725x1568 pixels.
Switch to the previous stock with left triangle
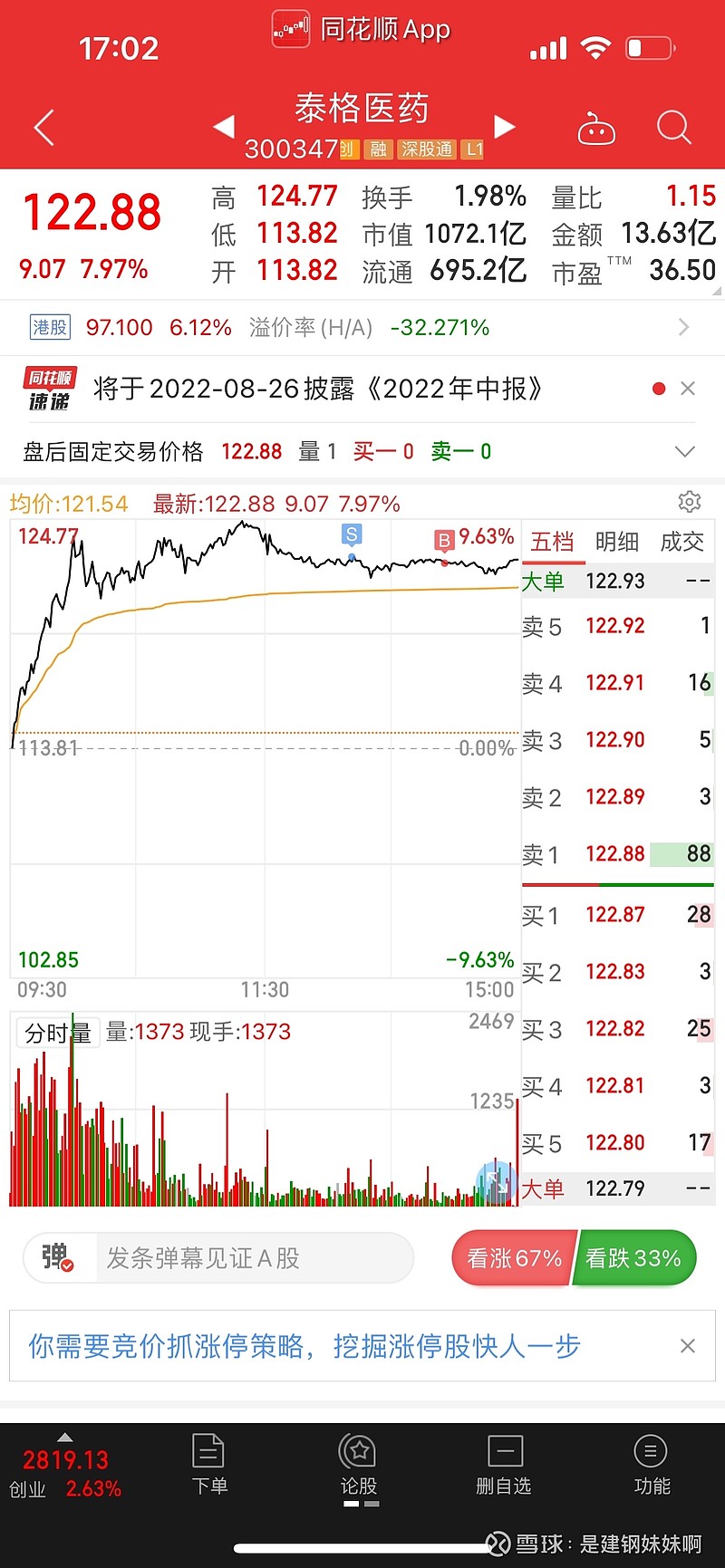pyautogui.click(x=224, y=127)
